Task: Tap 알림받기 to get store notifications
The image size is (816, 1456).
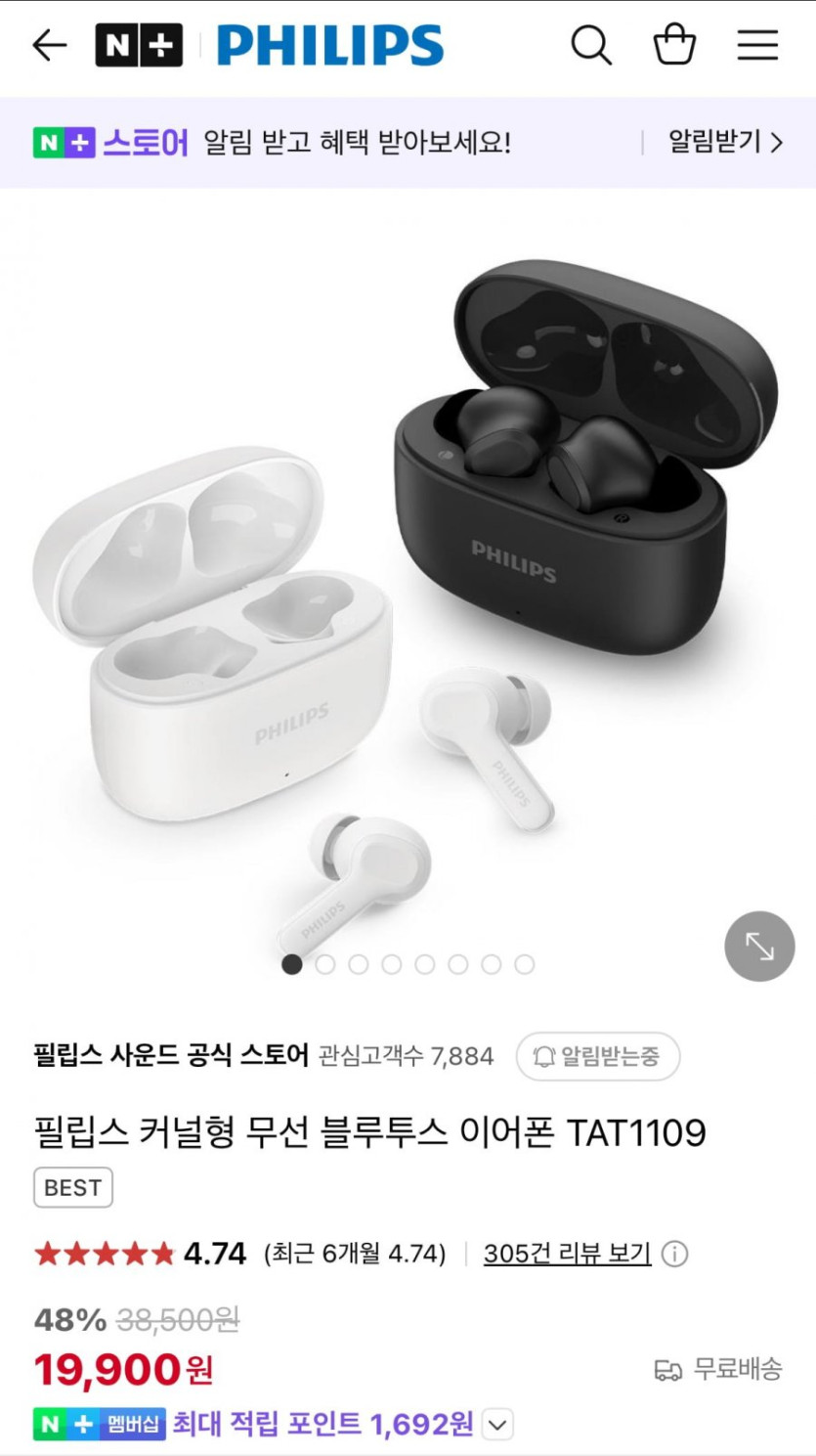Action: tap(725, 143)
